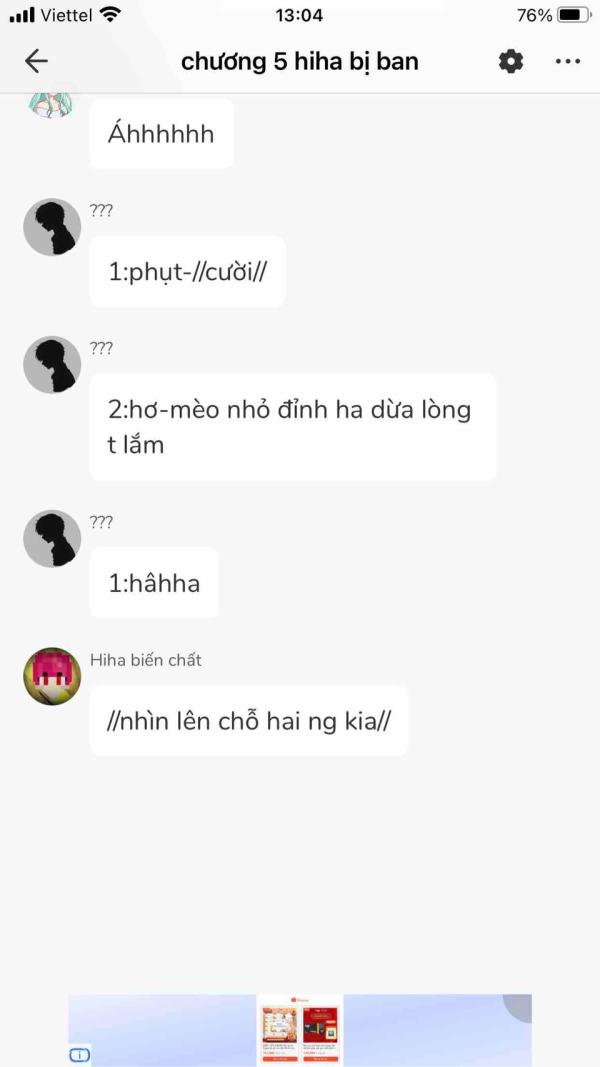Open the three-dot overflow menu

pyautogui.click(x=567, y=61)
